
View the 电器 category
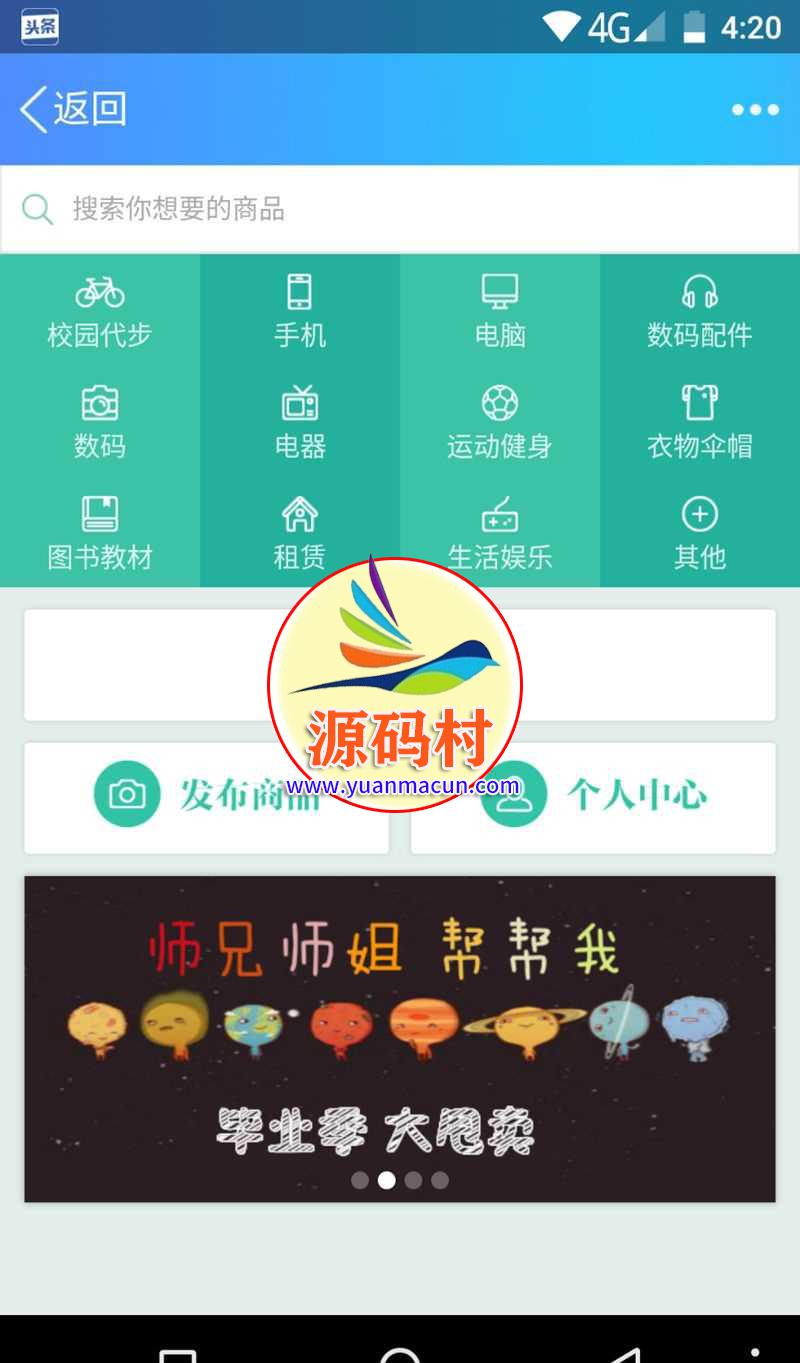point(300,422)
